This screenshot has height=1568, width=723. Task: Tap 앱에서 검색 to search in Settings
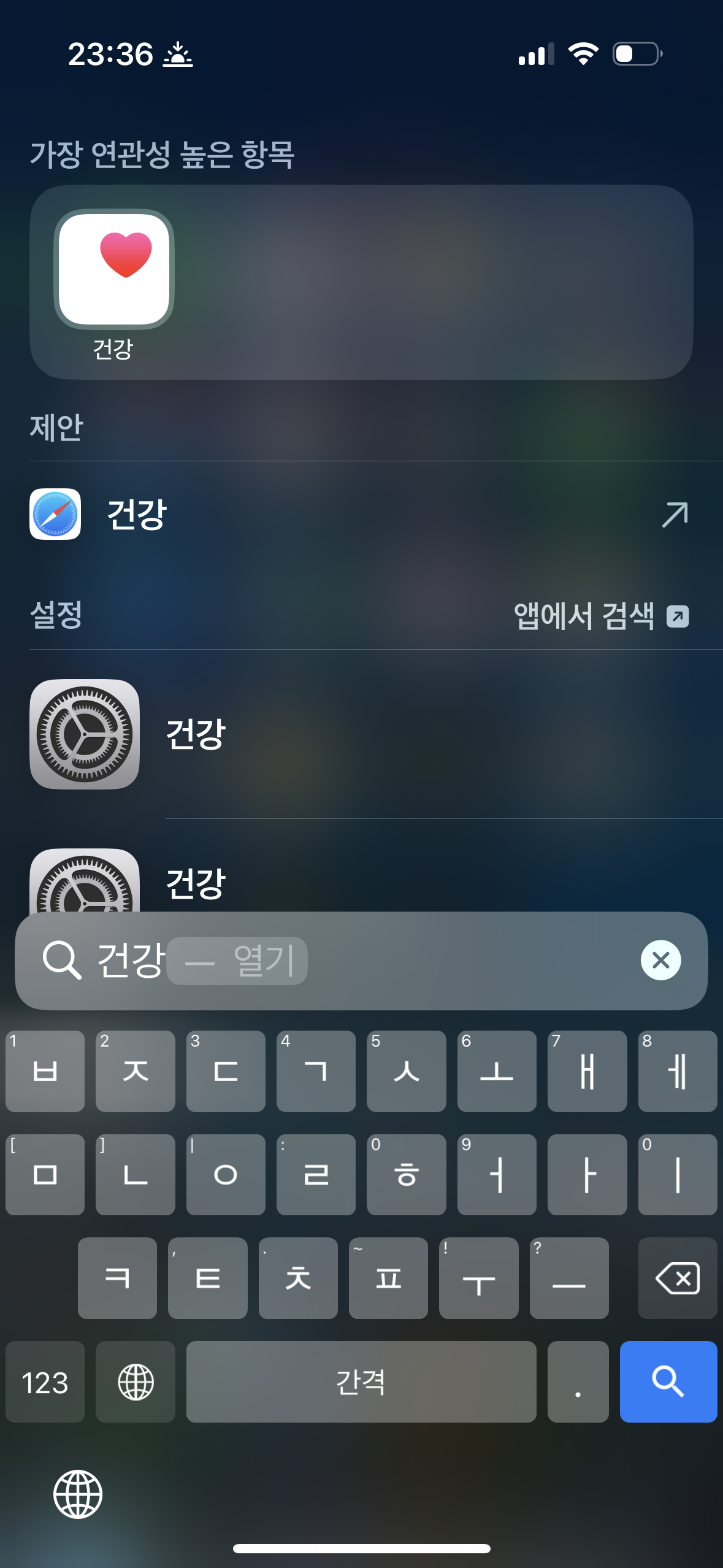602,616
